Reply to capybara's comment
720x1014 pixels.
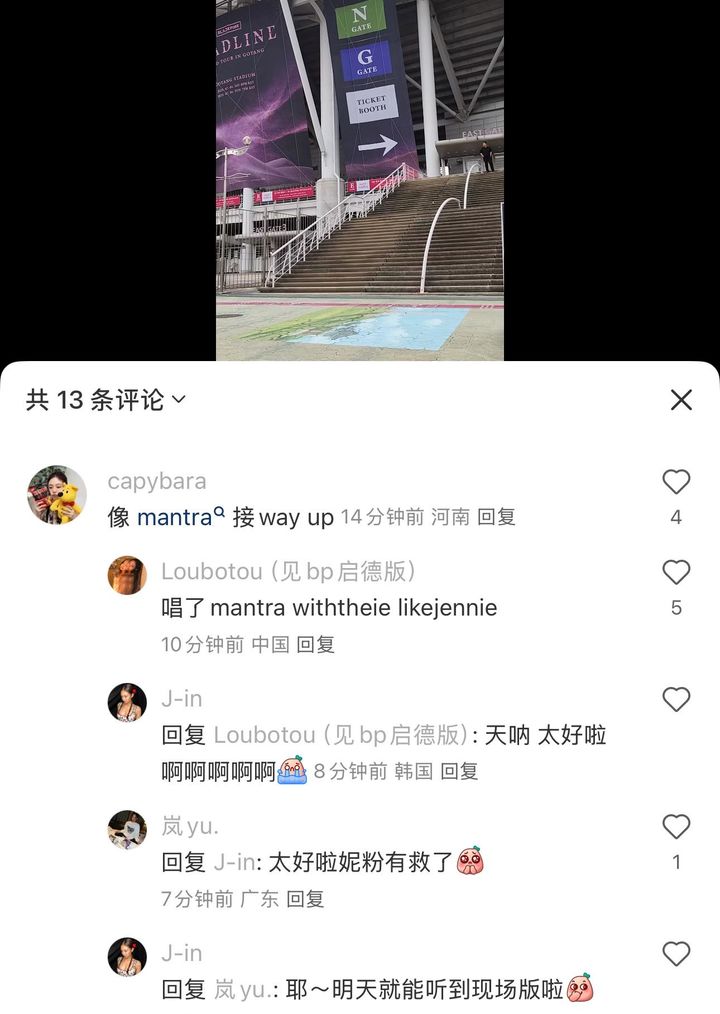pos(496,517)
